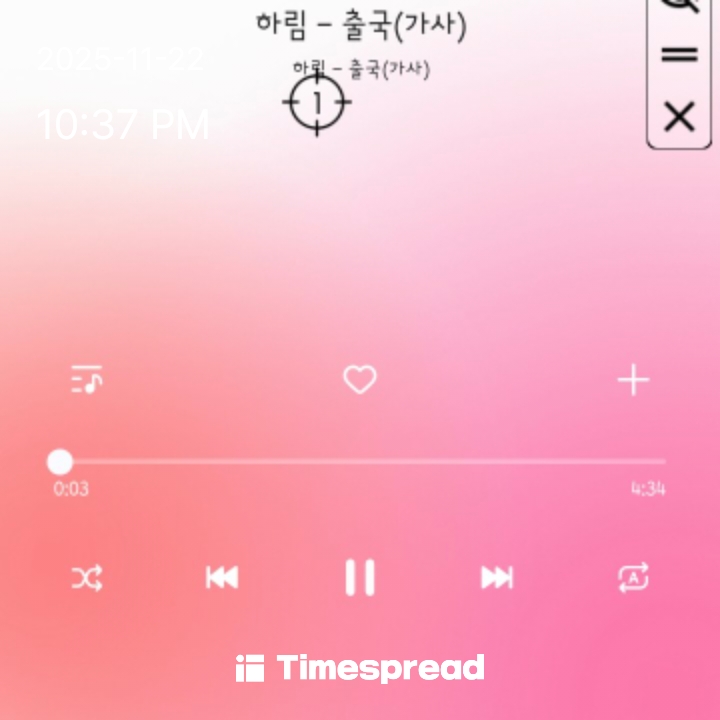The height and width of the screenshot is (720, 720).
Task: Toggle the repeat mode
Action: pyautogui.click(x=633, y=578)
